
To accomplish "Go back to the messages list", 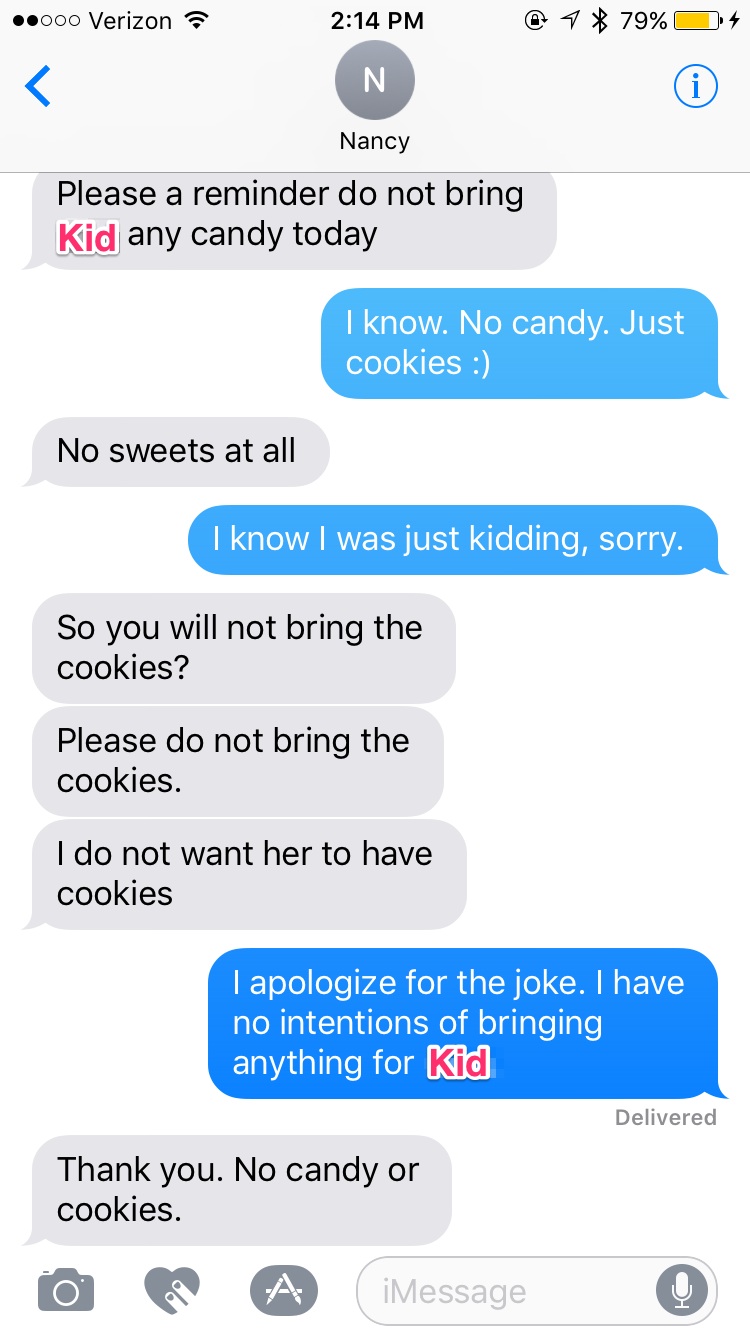I will tap(38, 87).
